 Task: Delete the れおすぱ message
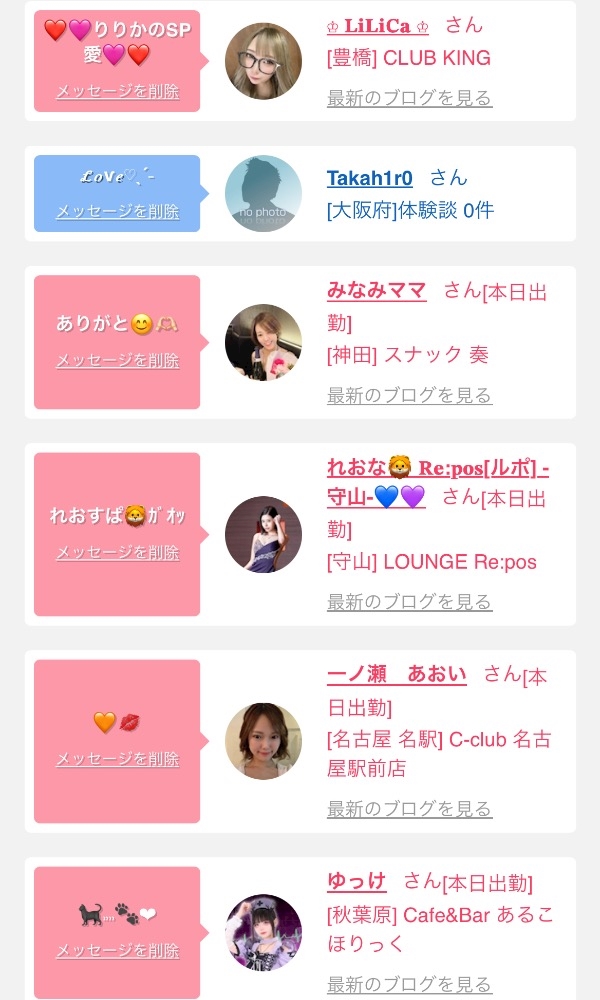click(118, 552)
